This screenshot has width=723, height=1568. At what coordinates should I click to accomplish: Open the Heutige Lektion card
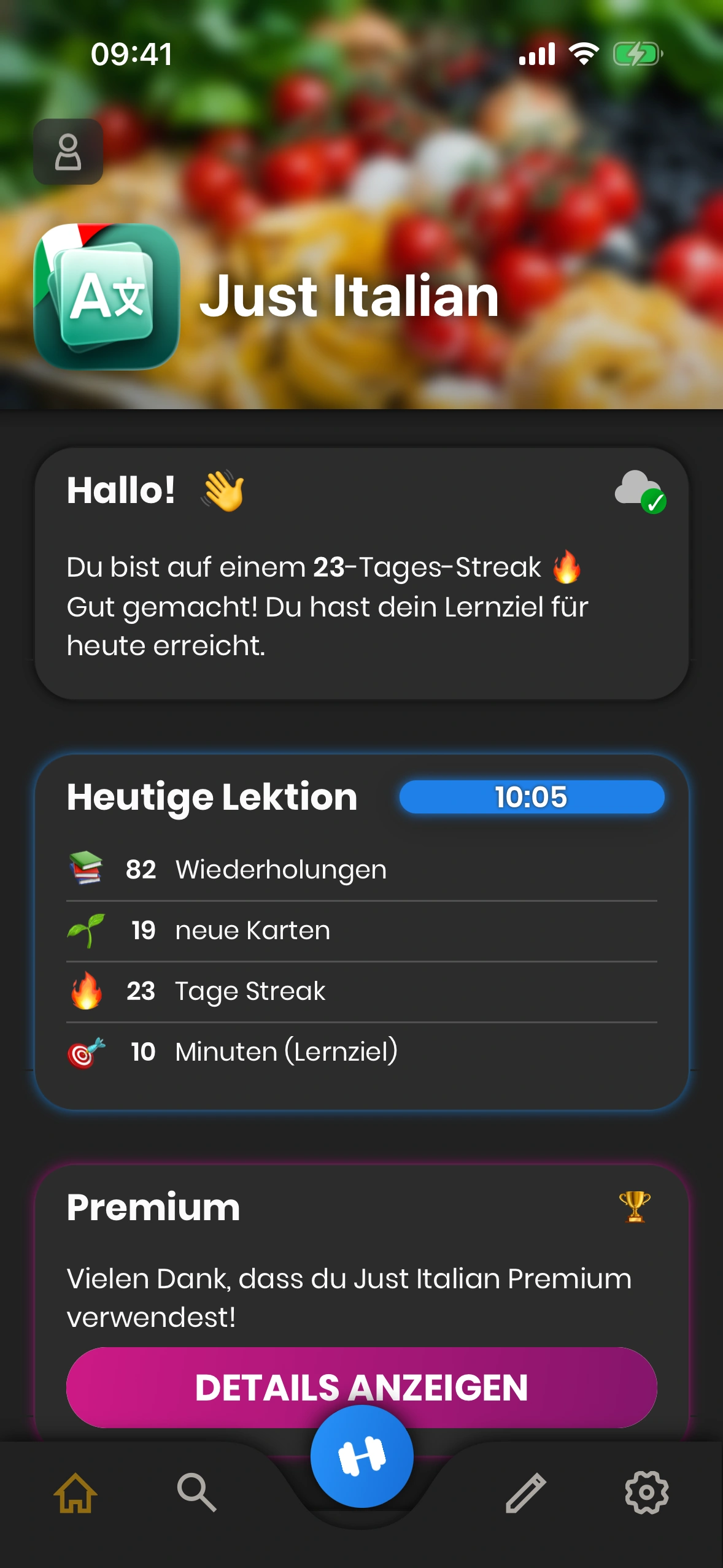(361, 932)
